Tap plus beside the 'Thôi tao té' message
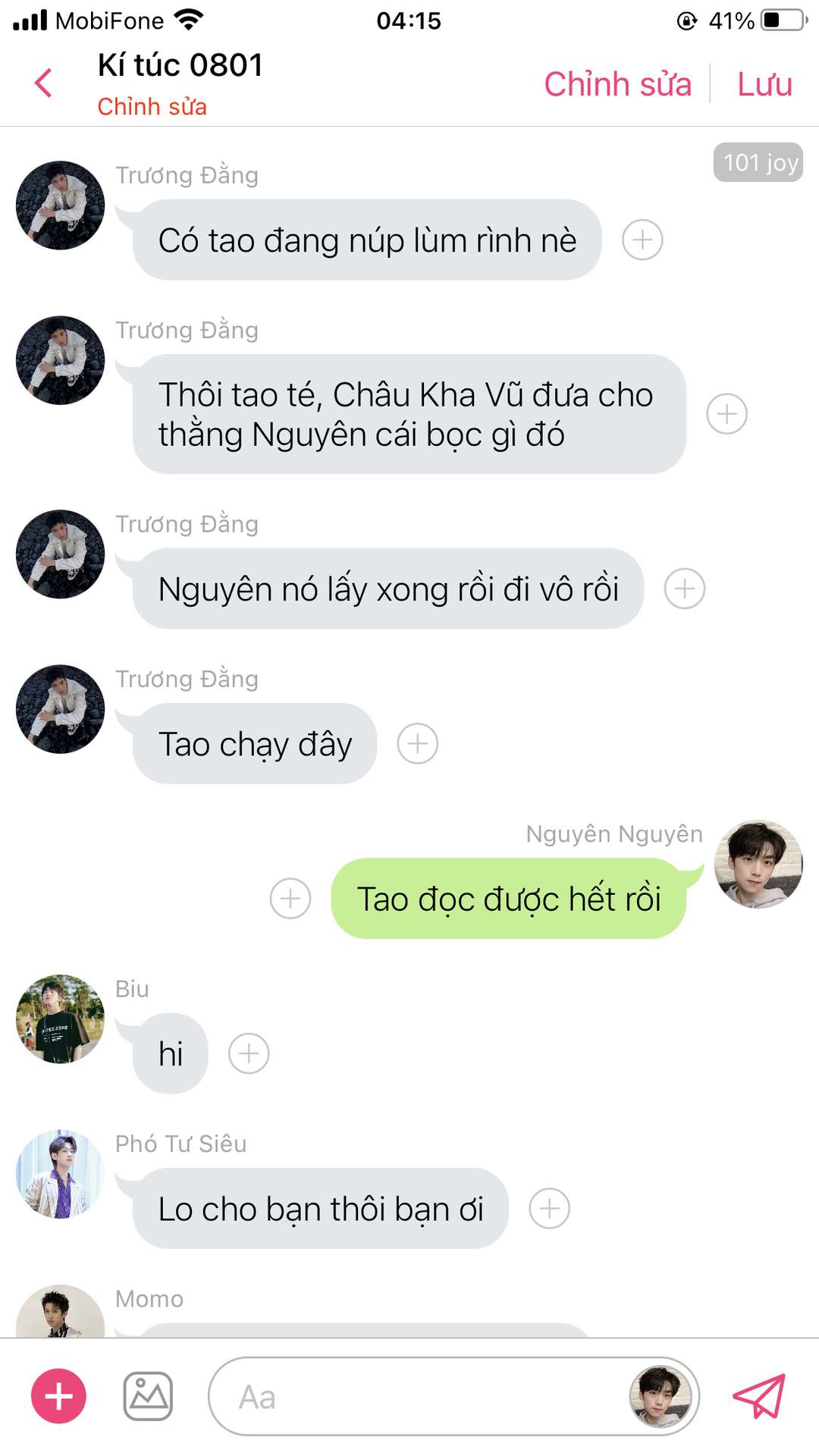 (x=726, y=414)
